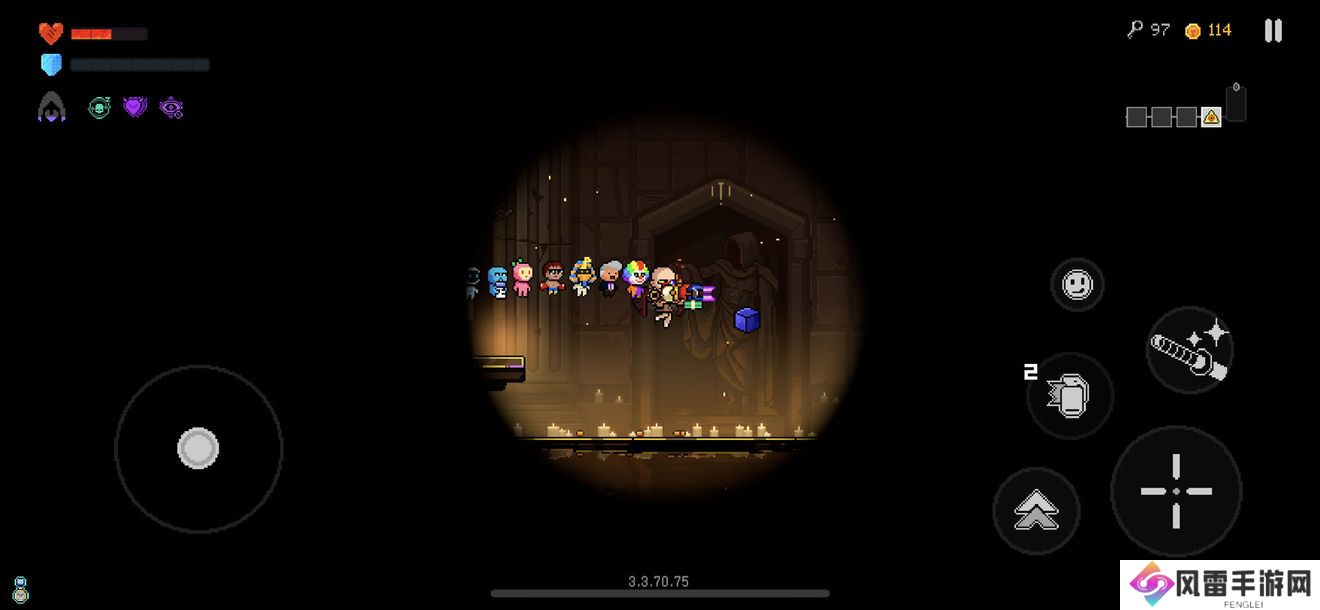Throw a grenade

(1070, 396)
